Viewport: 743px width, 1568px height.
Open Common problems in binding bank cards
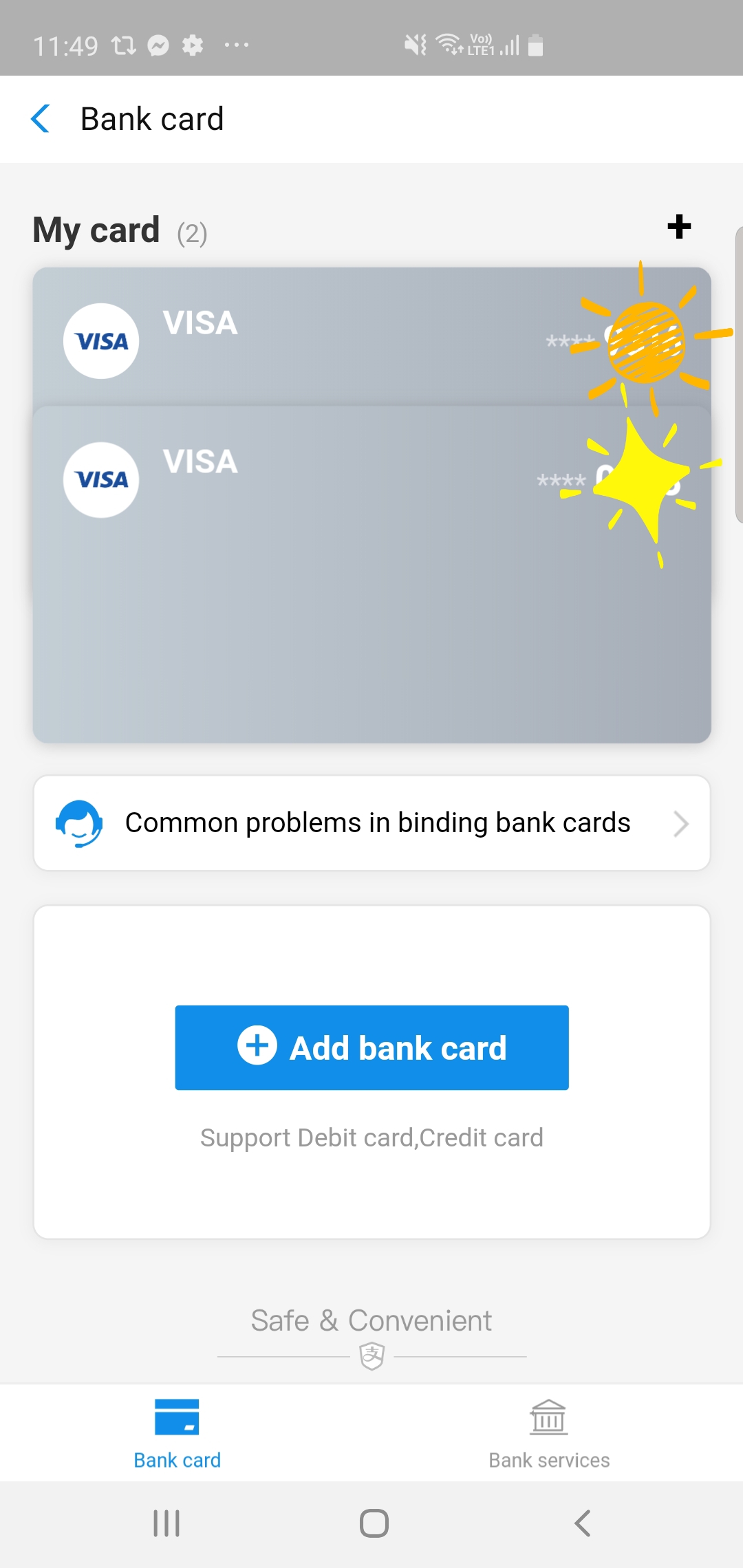coord(371,823)
